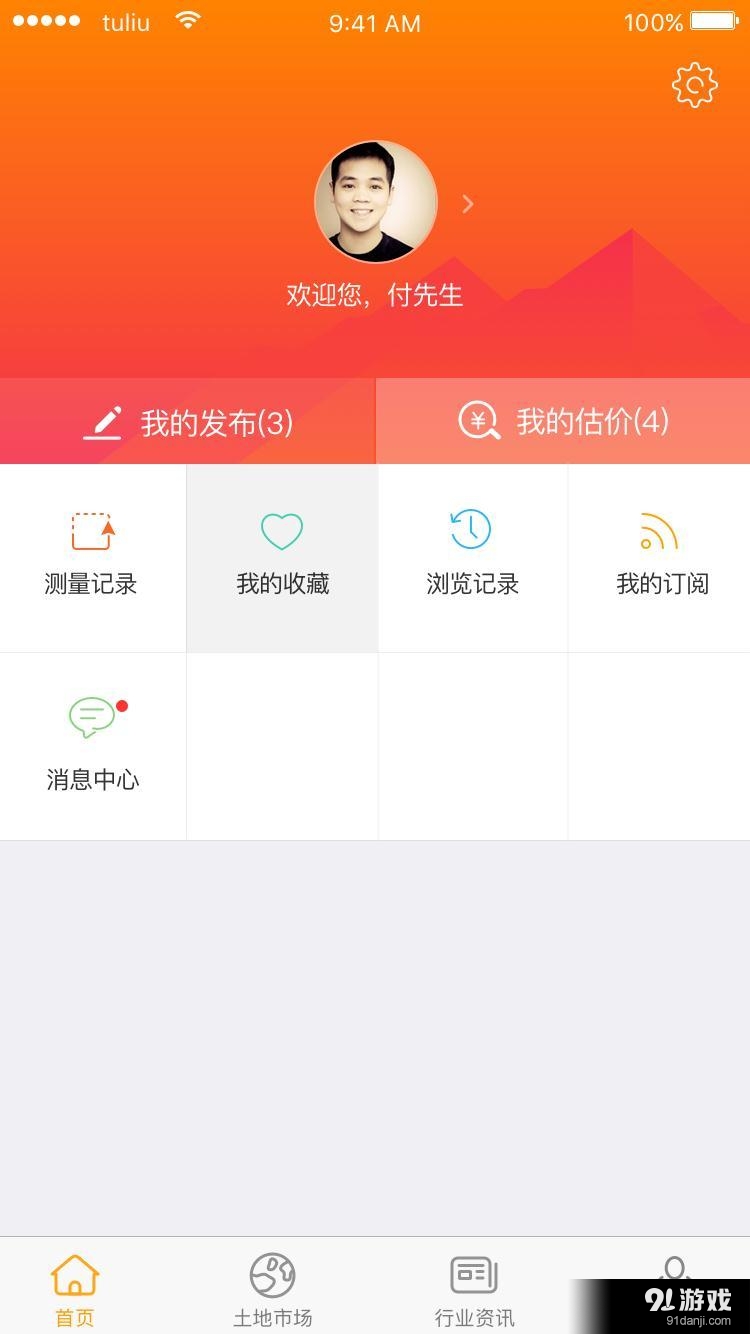Viewport: 750px width, 1334px height.
Task: Switch to the 我的估价(4) tab
Action: [562, 422]
